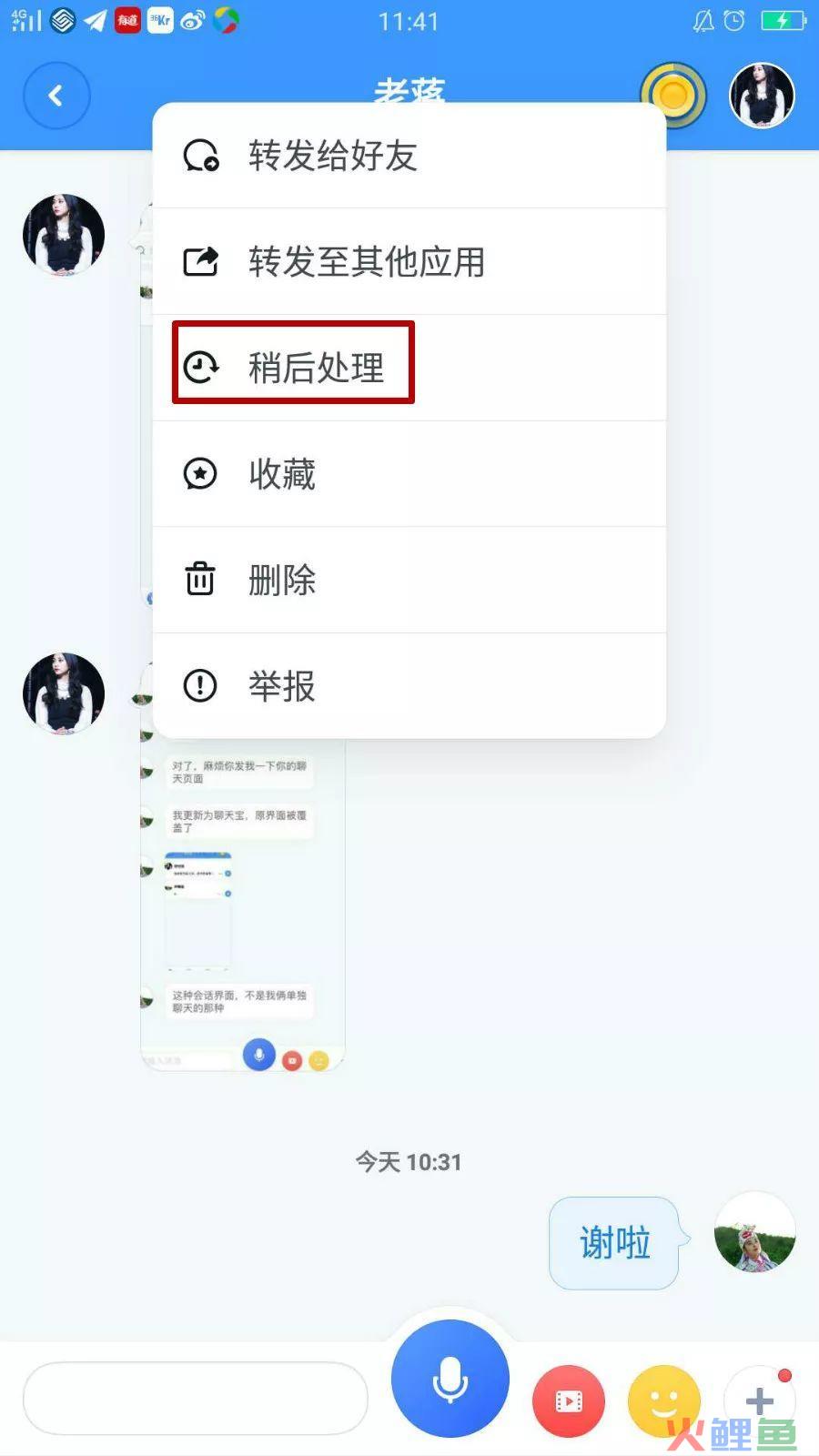Open the yellow emoji picker
This screenshot has height=1456, width=819.
click(664, 1401)
